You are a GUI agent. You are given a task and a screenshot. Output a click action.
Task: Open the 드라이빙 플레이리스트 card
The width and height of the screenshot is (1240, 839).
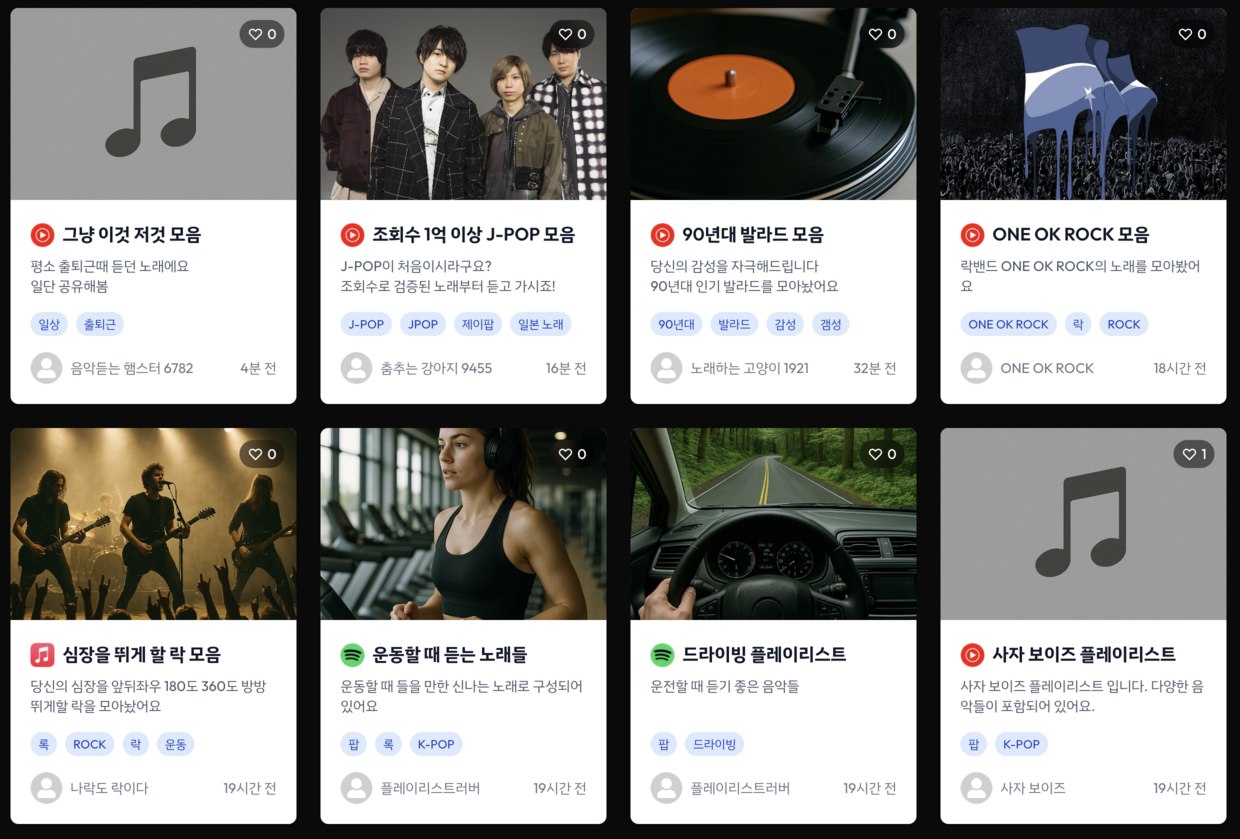[x=763, y=655]
